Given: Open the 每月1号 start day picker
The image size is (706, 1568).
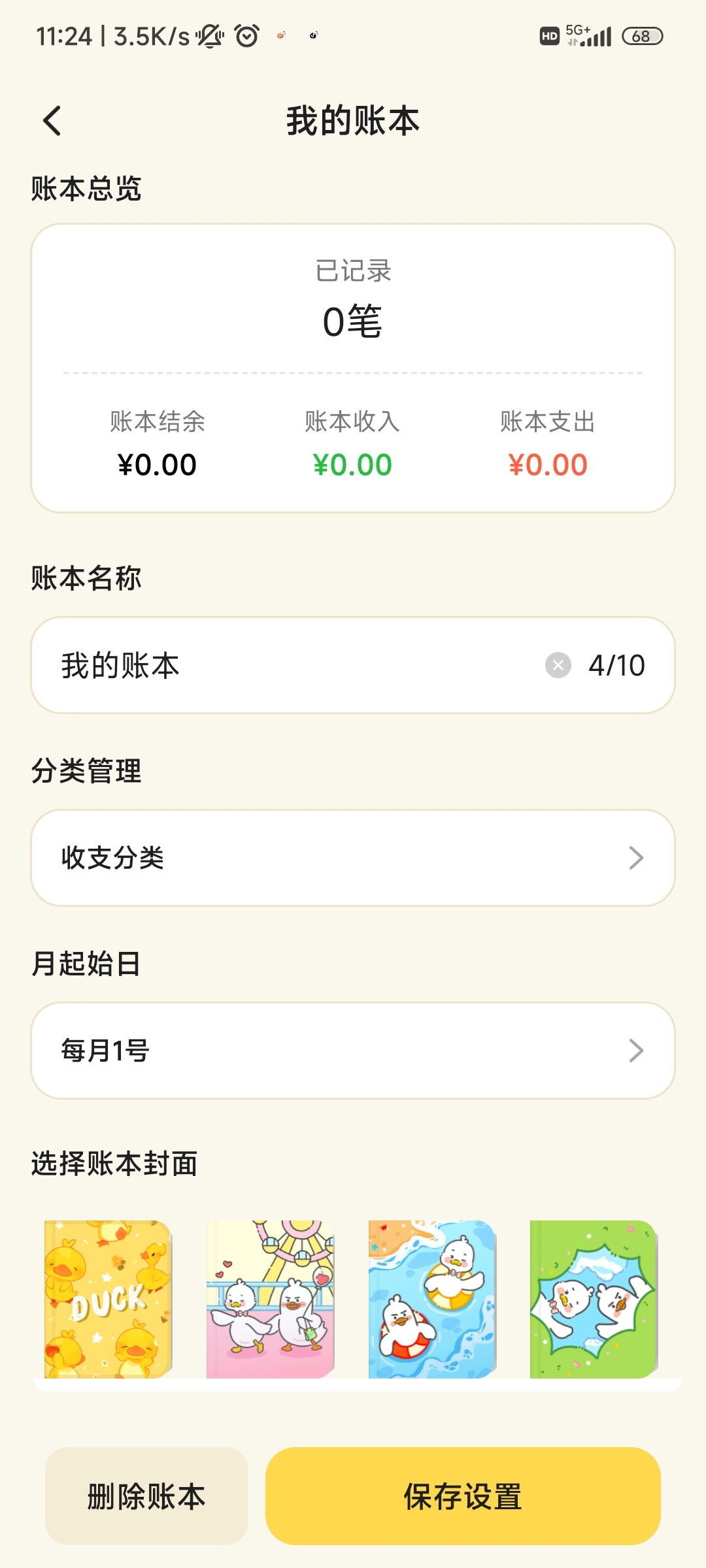Looking at the screenshot, I should pyautogui.click(x=353, y=1051).
